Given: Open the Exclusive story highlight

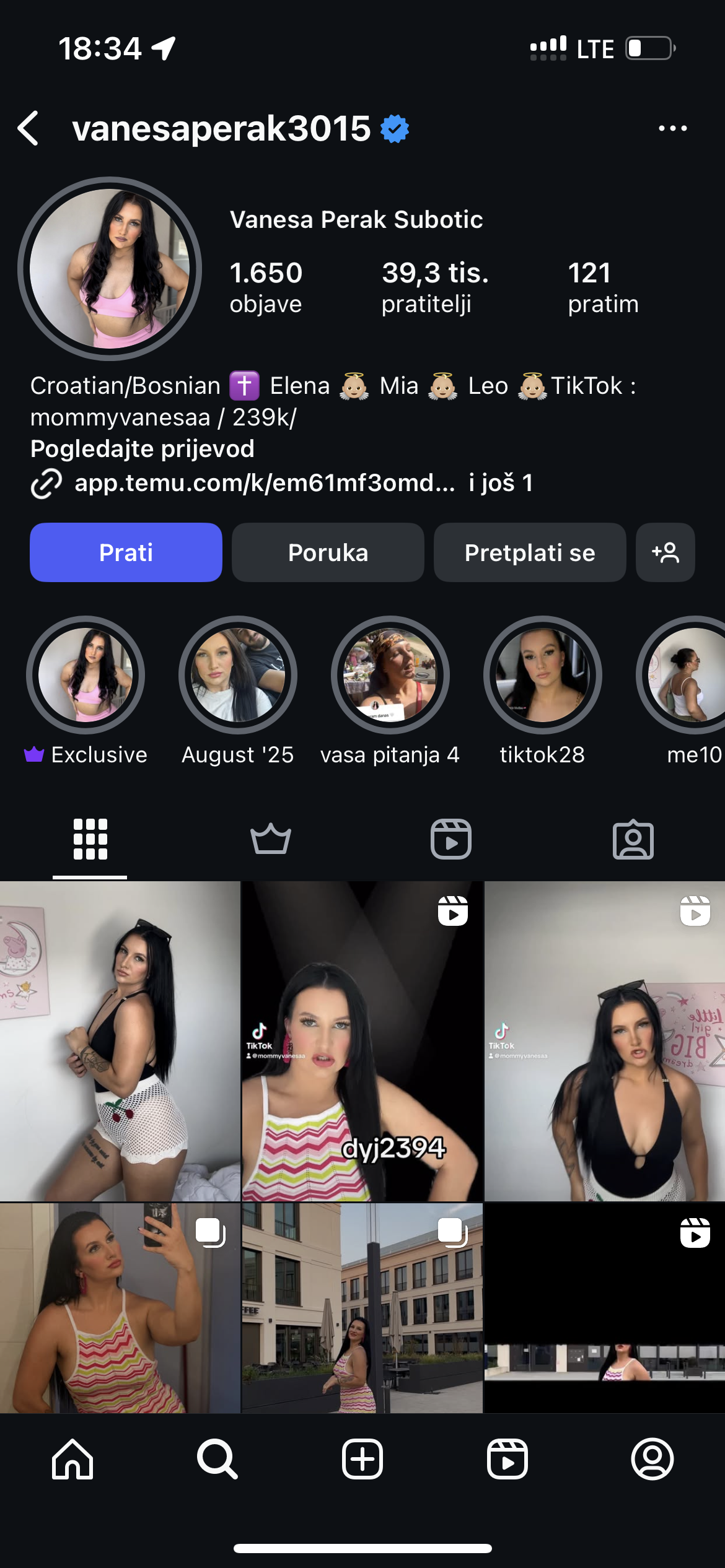Looking at the screenshot, I should coord(86,675).
